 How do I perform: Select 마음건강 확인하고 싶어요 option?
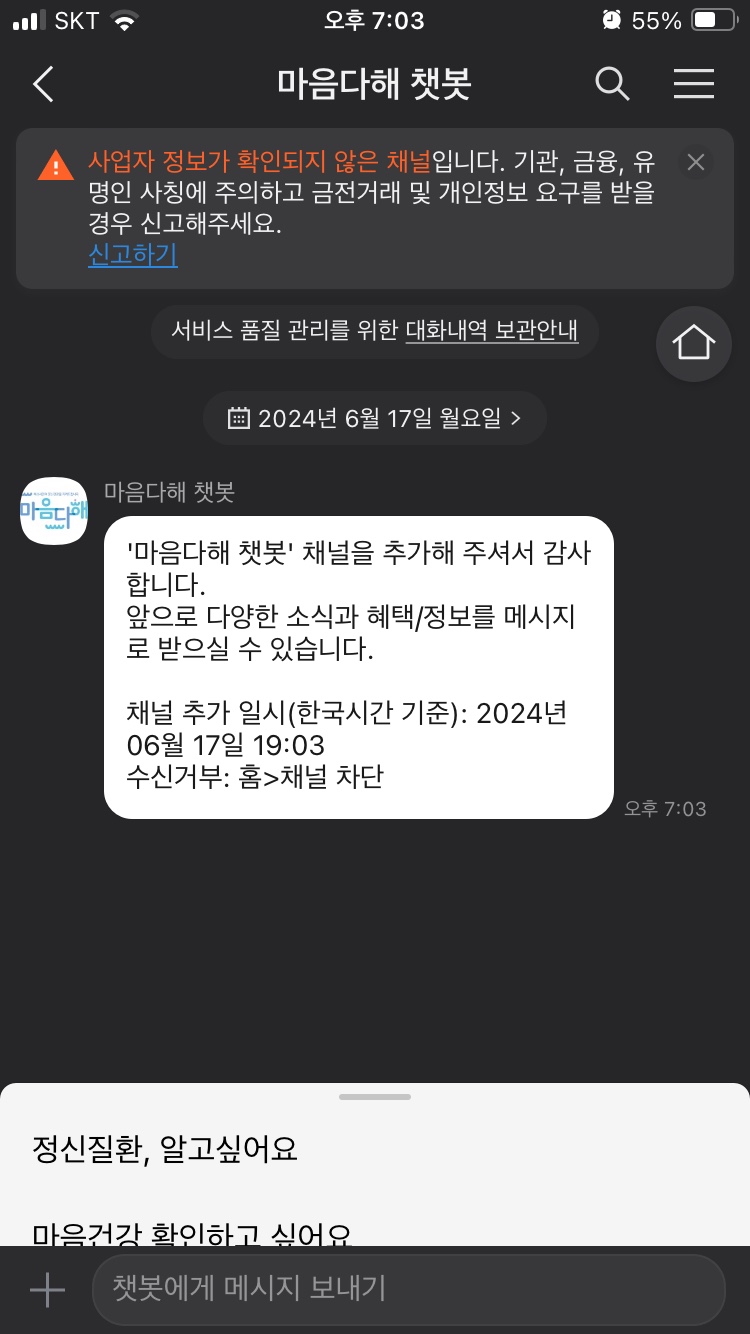(x=191, y=1233)
